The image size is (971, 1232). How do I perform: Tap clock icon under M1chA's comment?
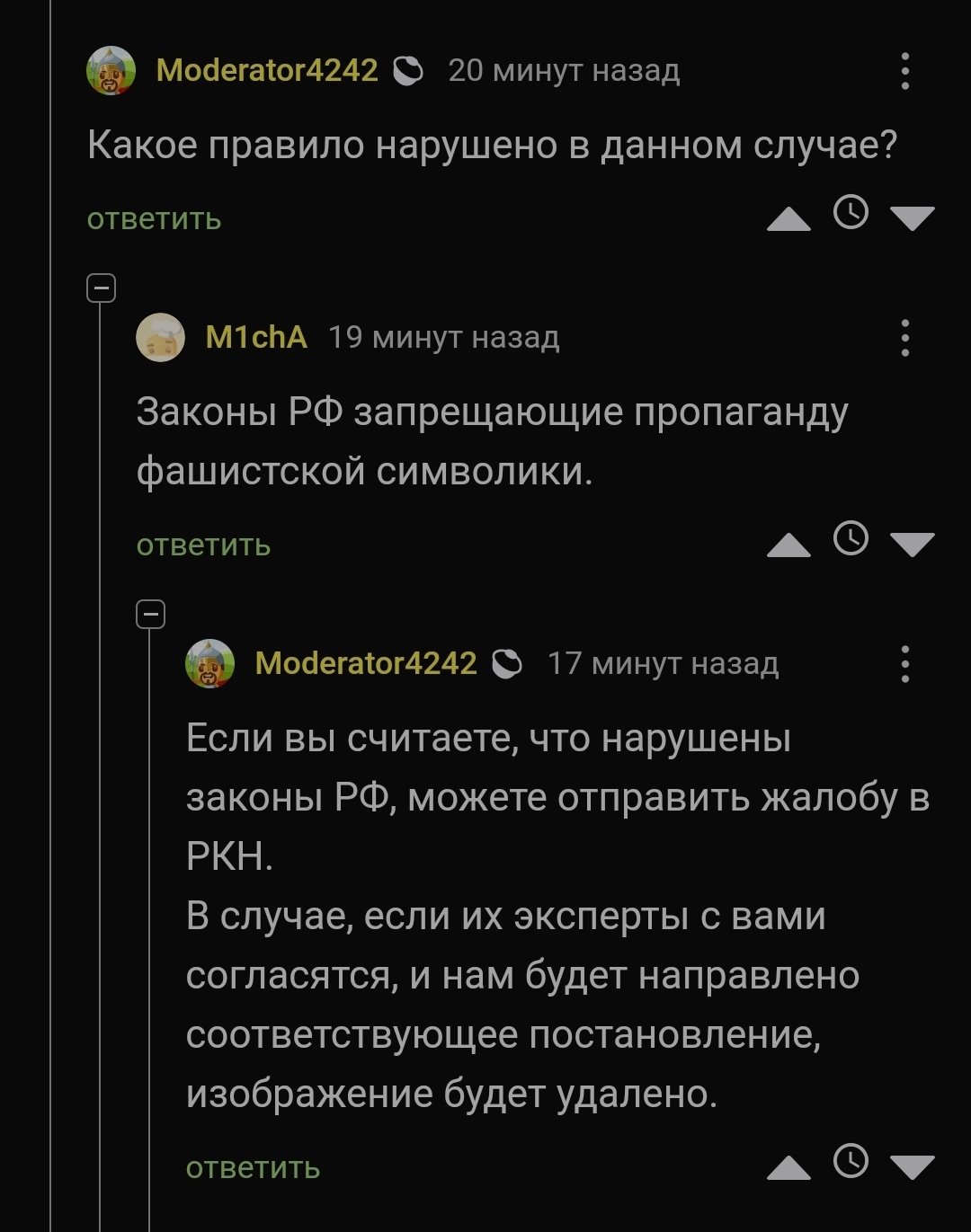[x=851, y=538]
